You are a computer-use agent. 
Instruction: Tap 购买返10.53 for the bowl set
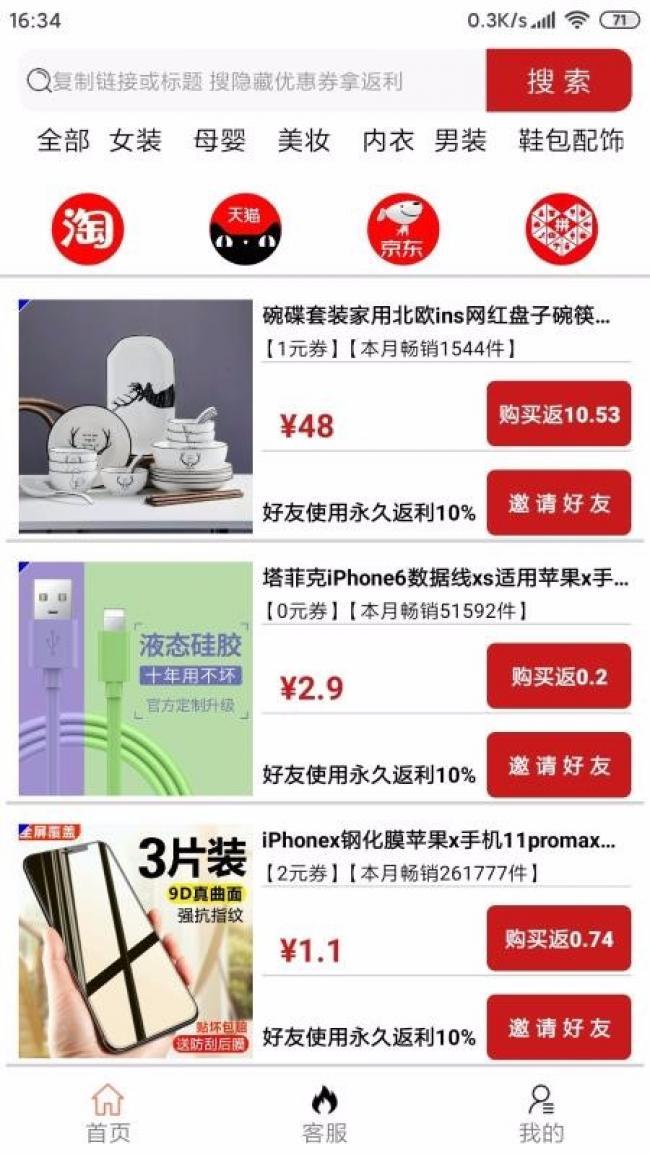point(558,414)
